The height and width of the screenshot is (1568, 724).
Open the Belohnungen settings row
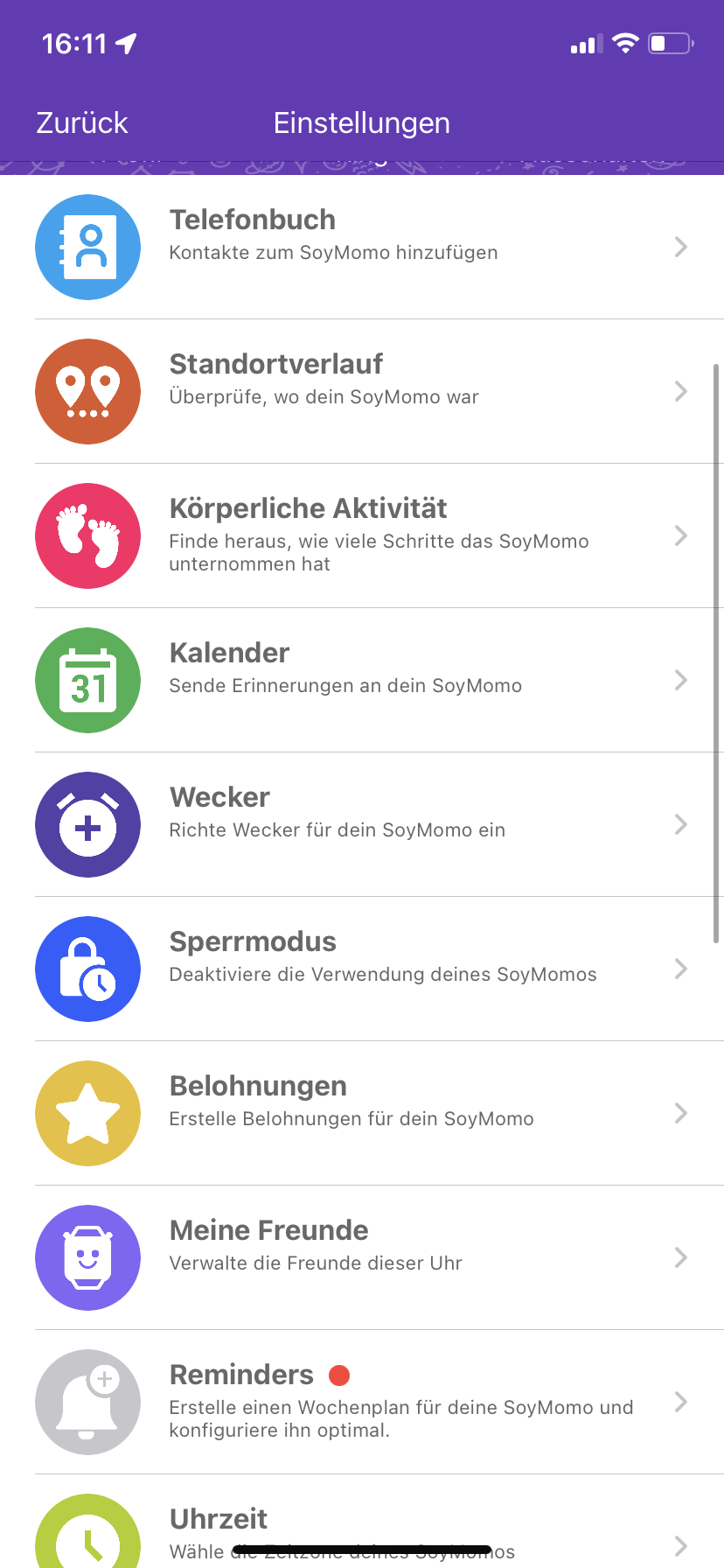coord(362,1113)
